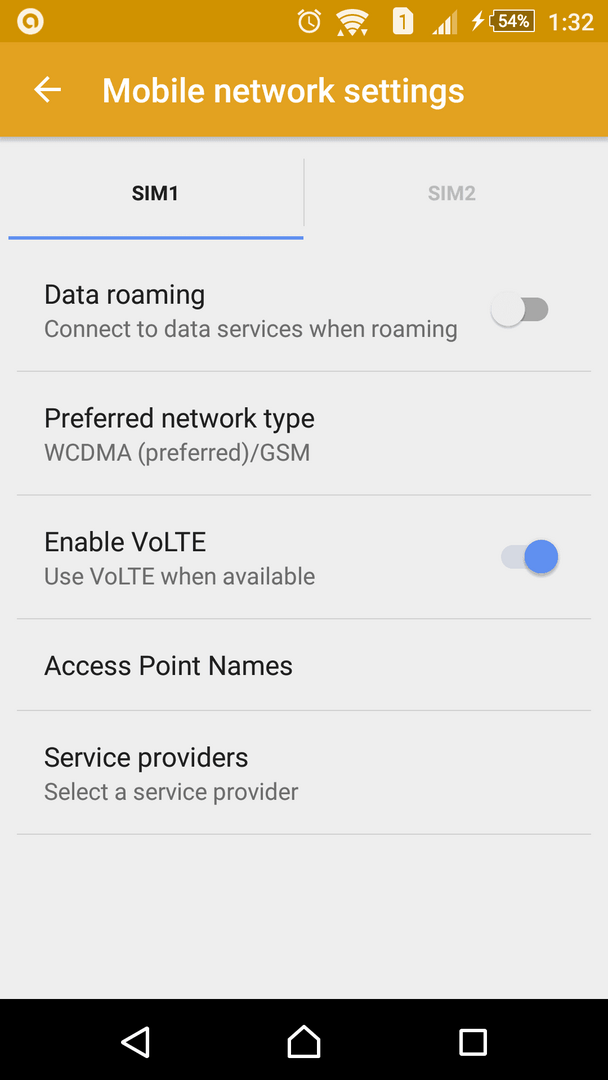608x1080 pixels.
Task: Open recent apps from navigation bar
Action: point(472,1041)
